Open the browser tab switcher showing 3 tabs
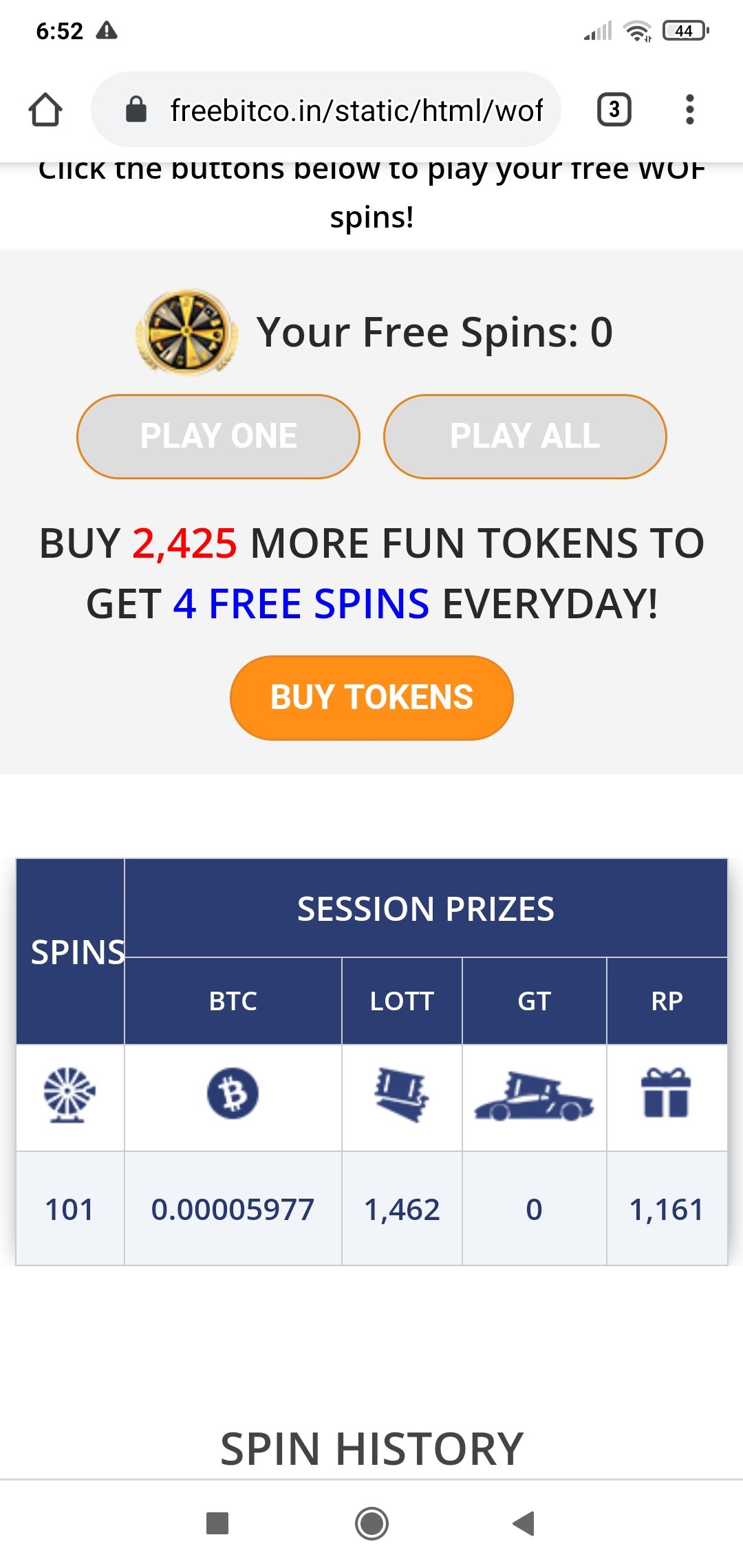The height and width of the screenshot is (1568, 743). 614,109
